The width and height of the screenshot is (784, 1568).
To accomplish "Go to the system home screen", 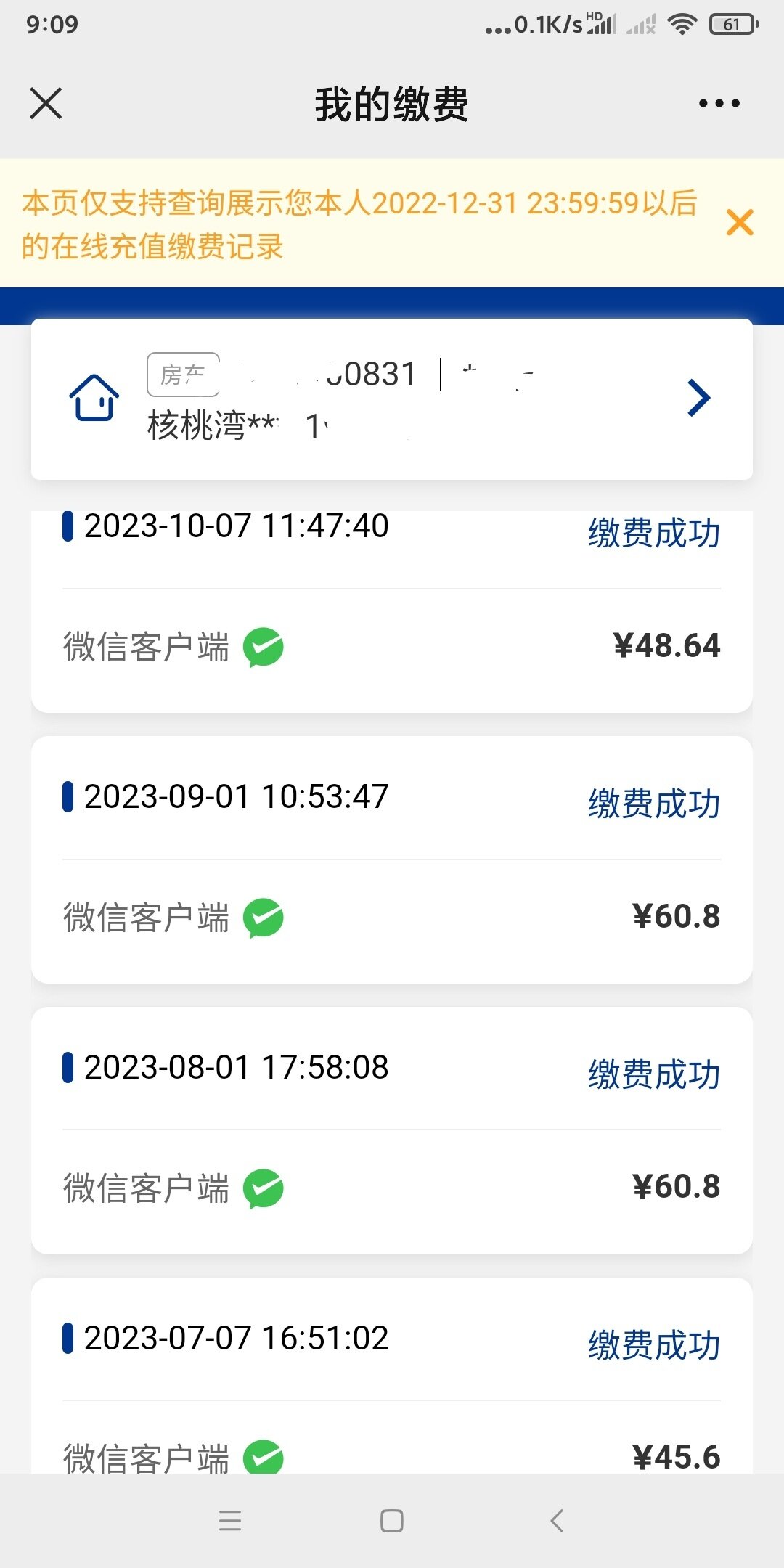I will [x=392, y=1520].
